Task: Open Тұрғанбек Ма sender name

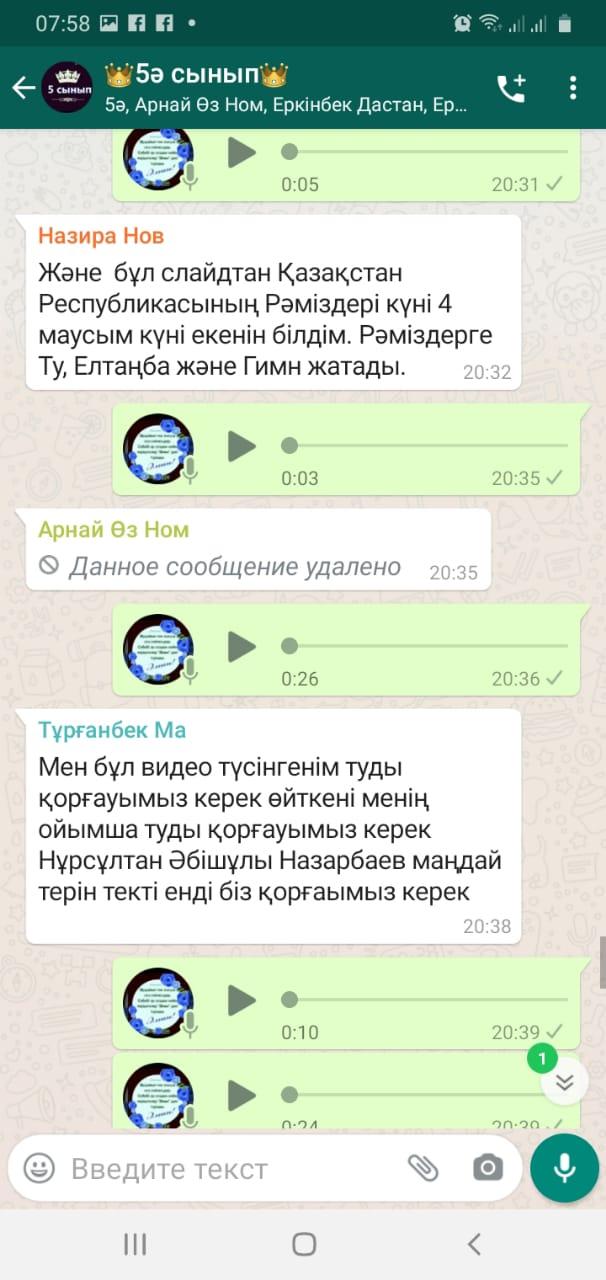Action: [x=112, y=730]
